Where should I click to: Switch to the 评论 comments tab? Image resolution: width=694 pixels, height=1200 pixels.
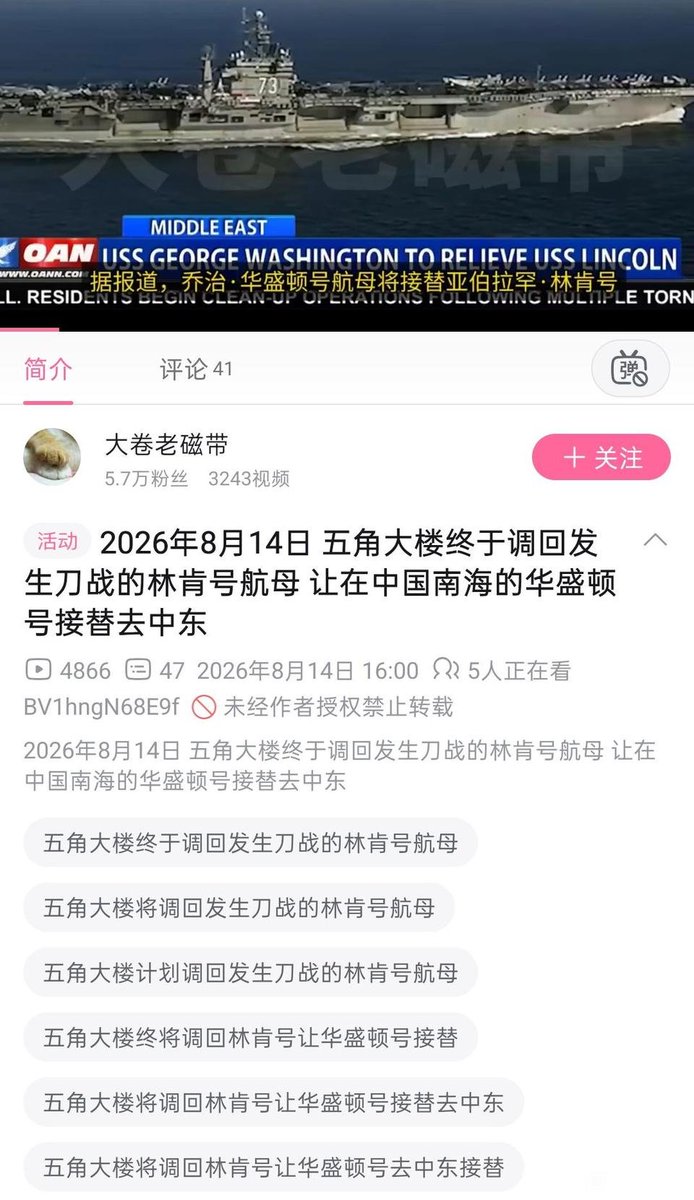click(196, 369)
